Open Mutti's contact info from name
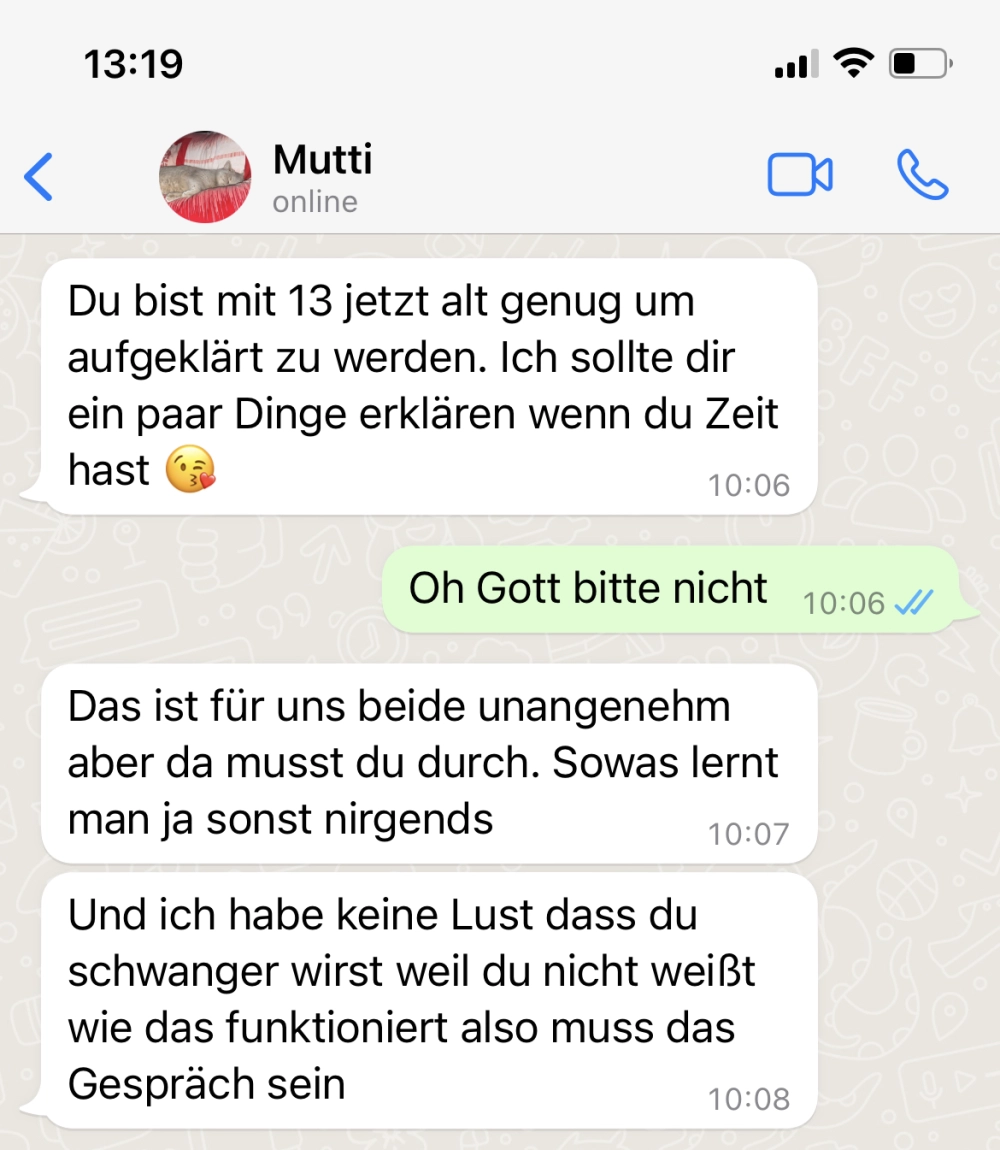Viewport: 1000px width, 1150px height. 322,160
